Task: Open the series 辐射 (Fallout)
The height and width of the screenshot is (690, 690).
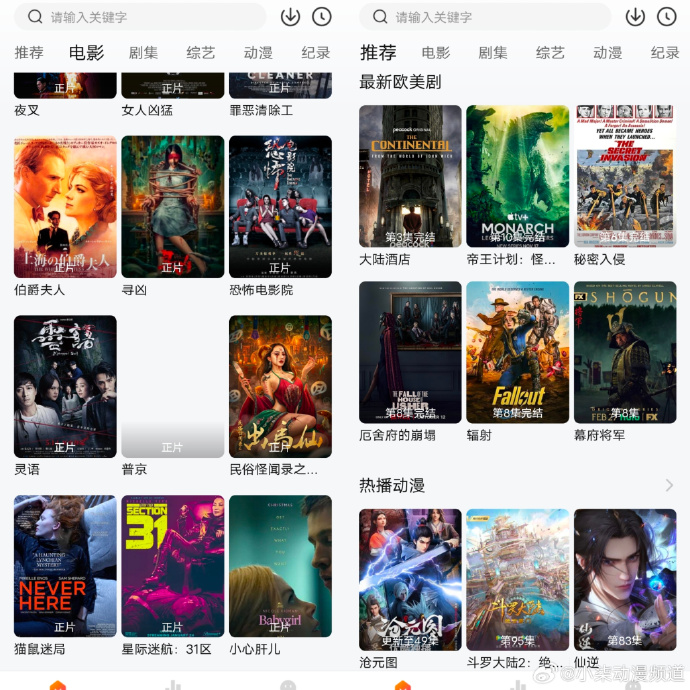Action: 517,352
